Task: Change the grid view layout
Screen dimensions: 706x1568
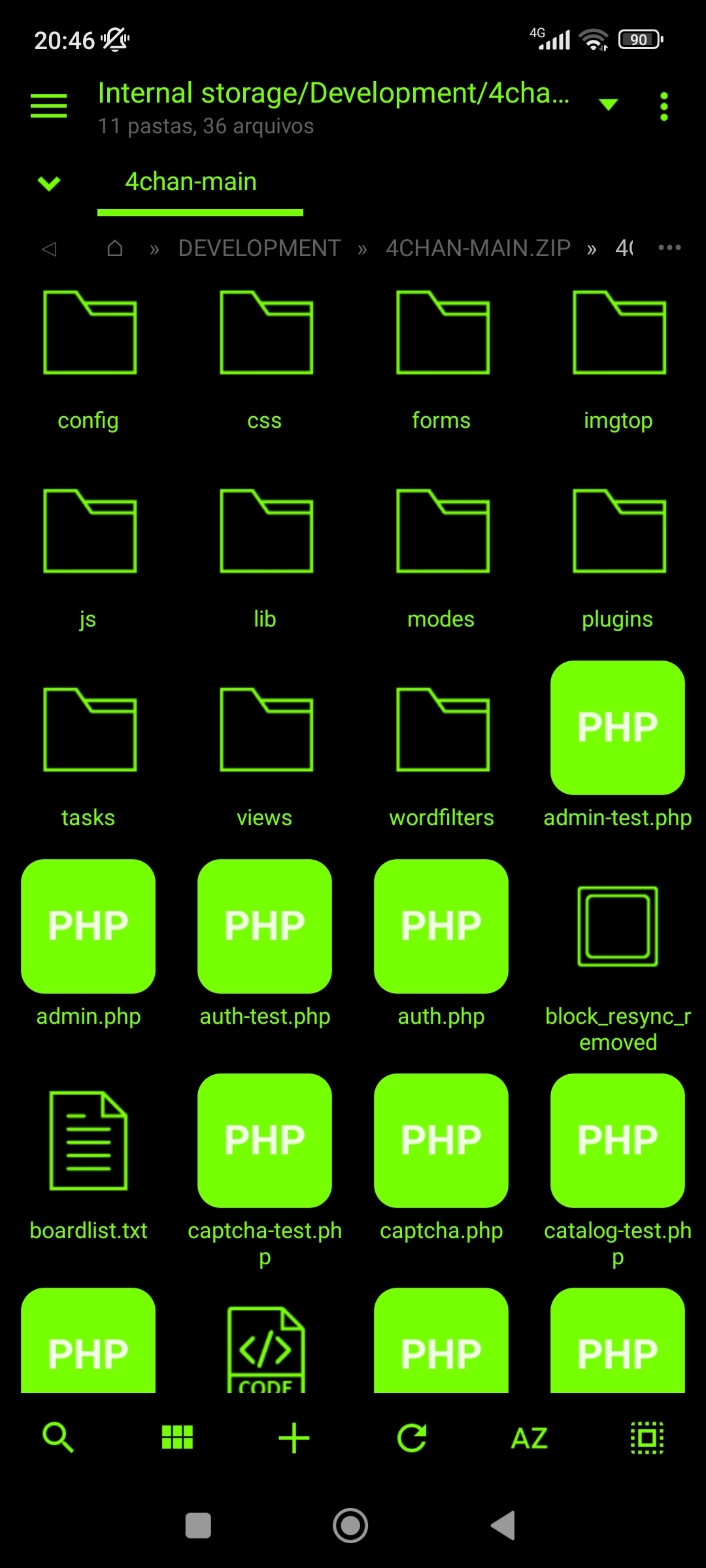Action: pos(177,1437)
